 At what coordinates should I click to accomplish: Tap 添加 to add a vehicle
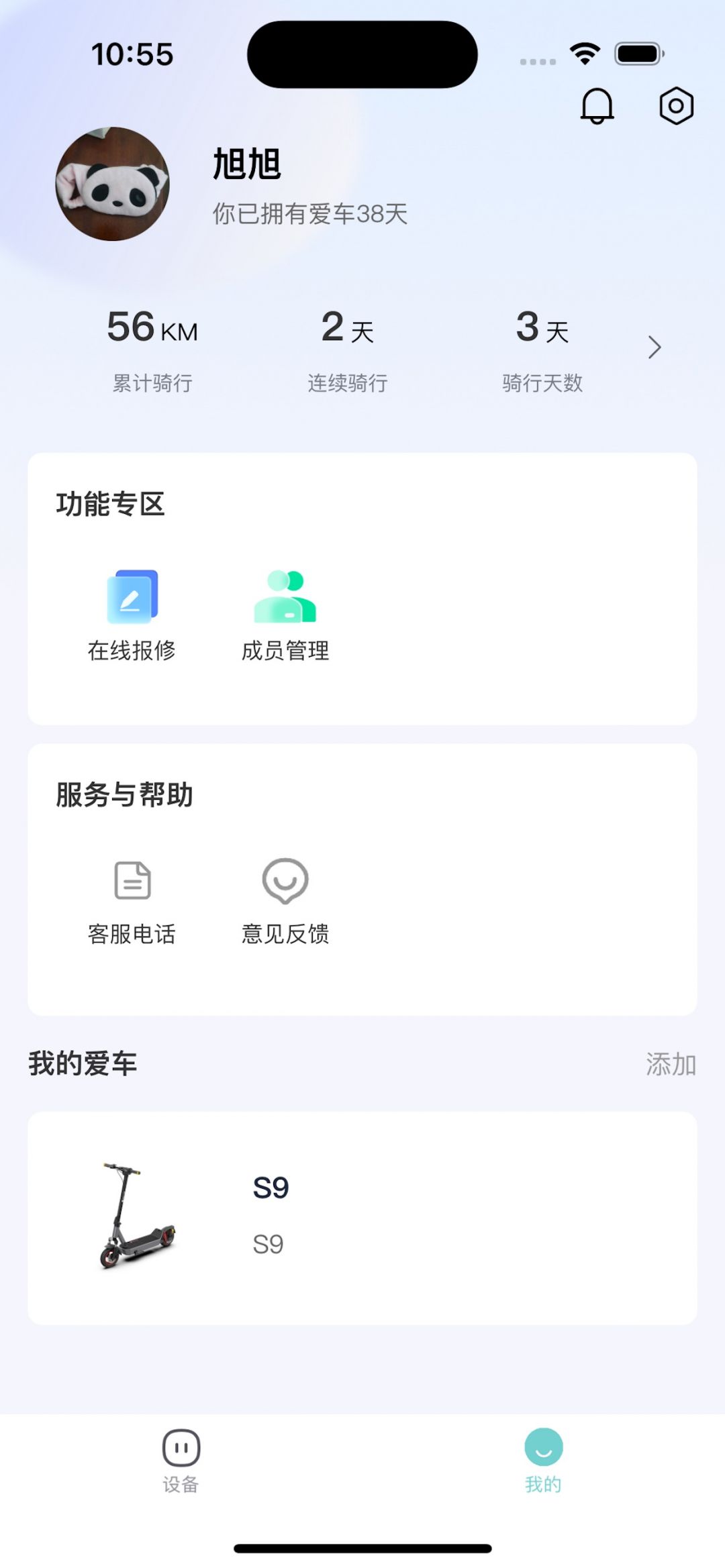[671, 1064]
